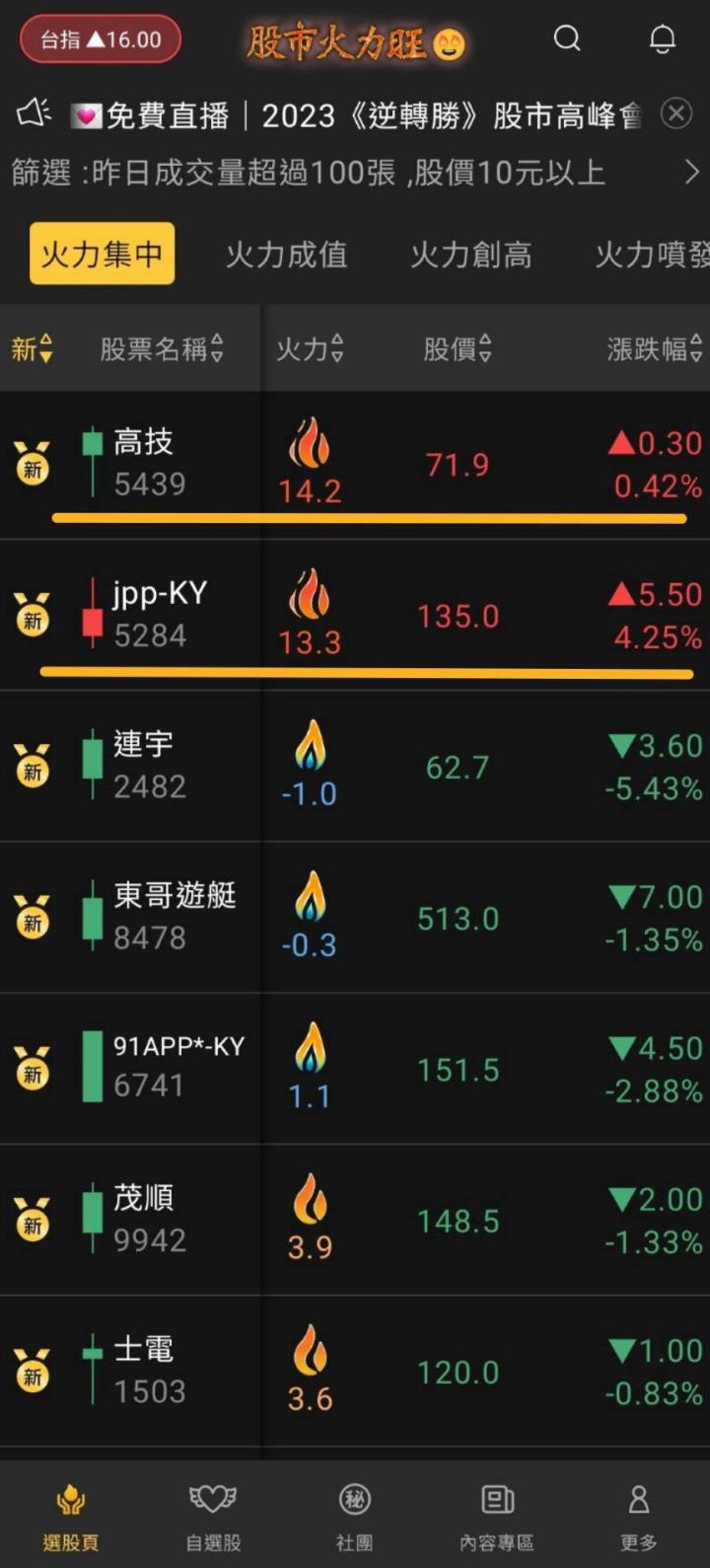
Task: Open stock jpp-KY 5284 details
Action: (x=158, y=614)
